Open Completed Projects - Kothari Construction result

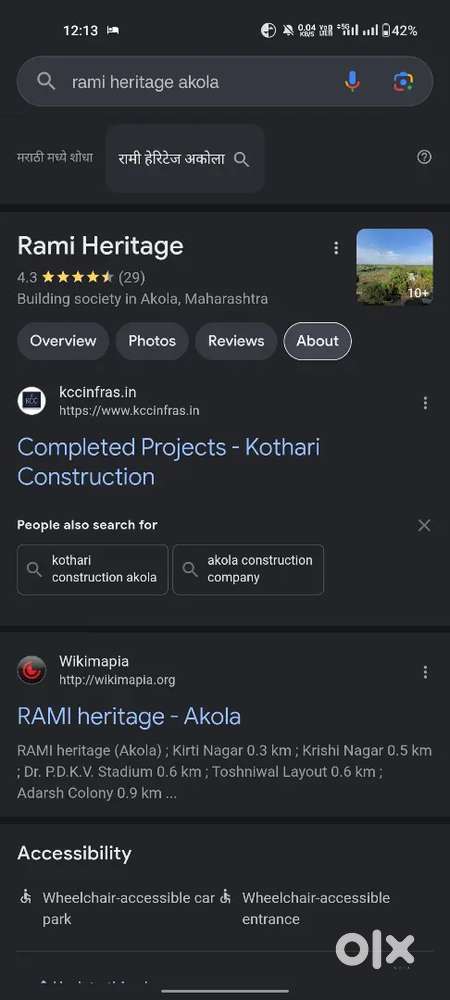click(x=168, y=462)
